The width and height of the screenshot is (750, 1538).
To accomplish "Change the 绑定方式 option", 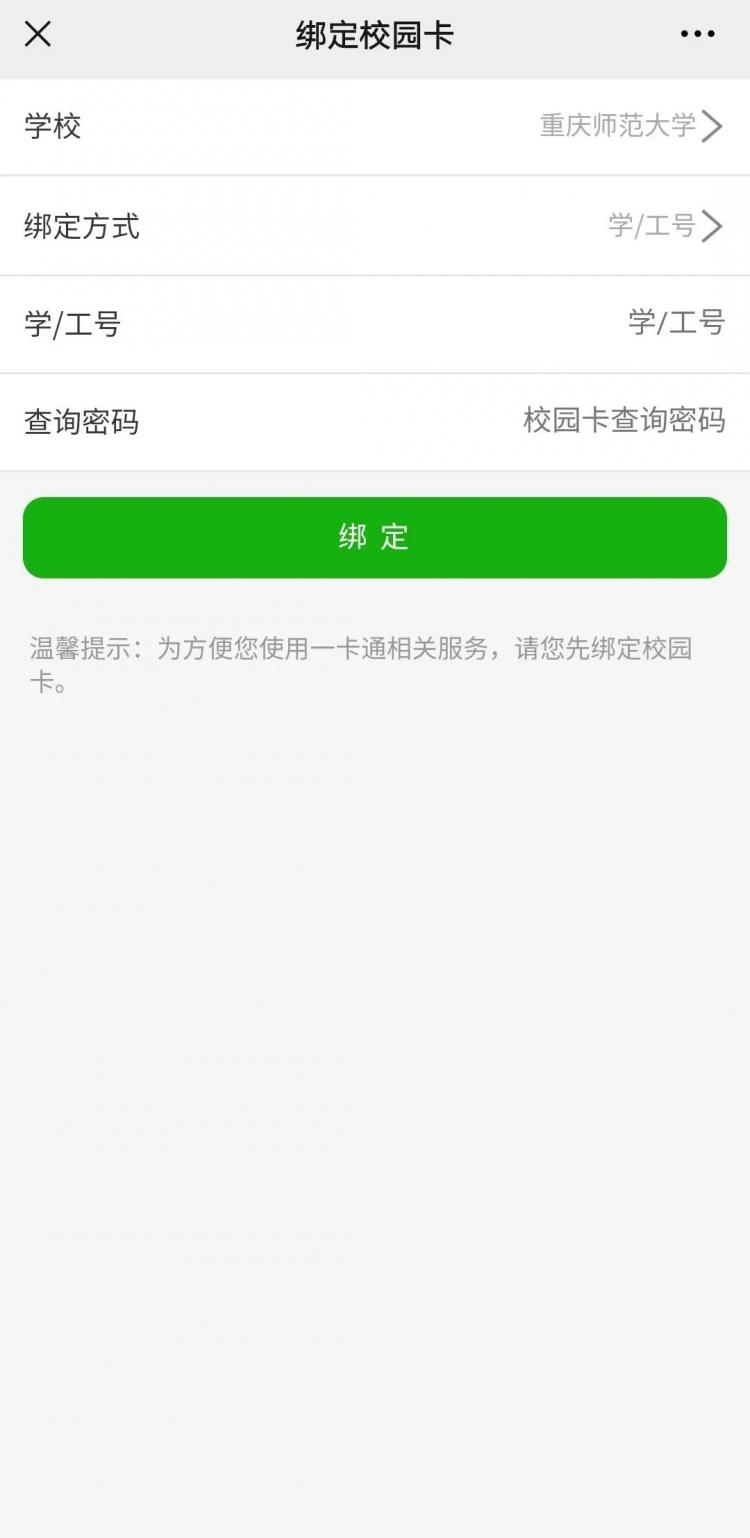I will coord(375,226).
